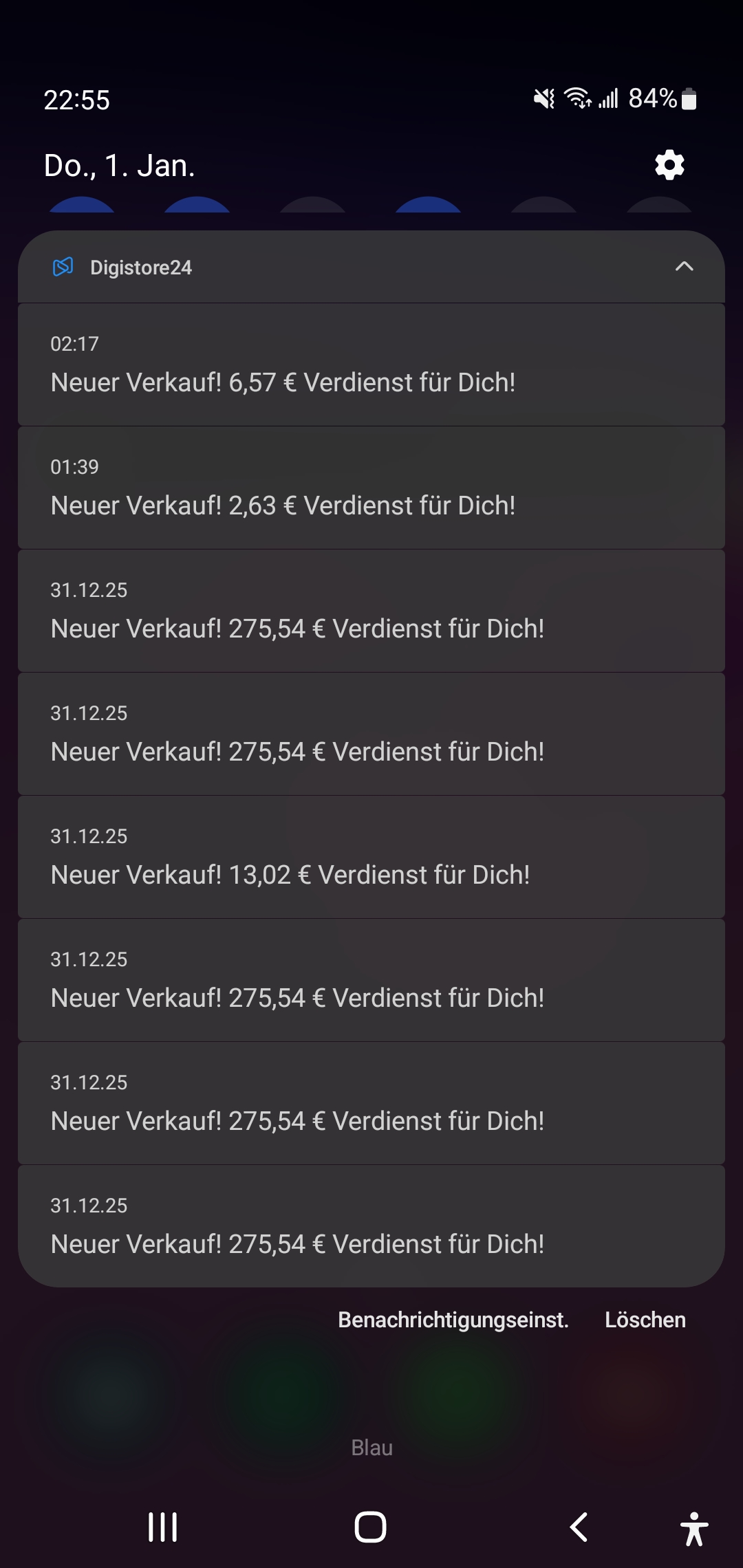Viewport: 743px width, 1568px height.
Task: Open the 275,54 € sale from 31.12.25
Action: (371, 611)
